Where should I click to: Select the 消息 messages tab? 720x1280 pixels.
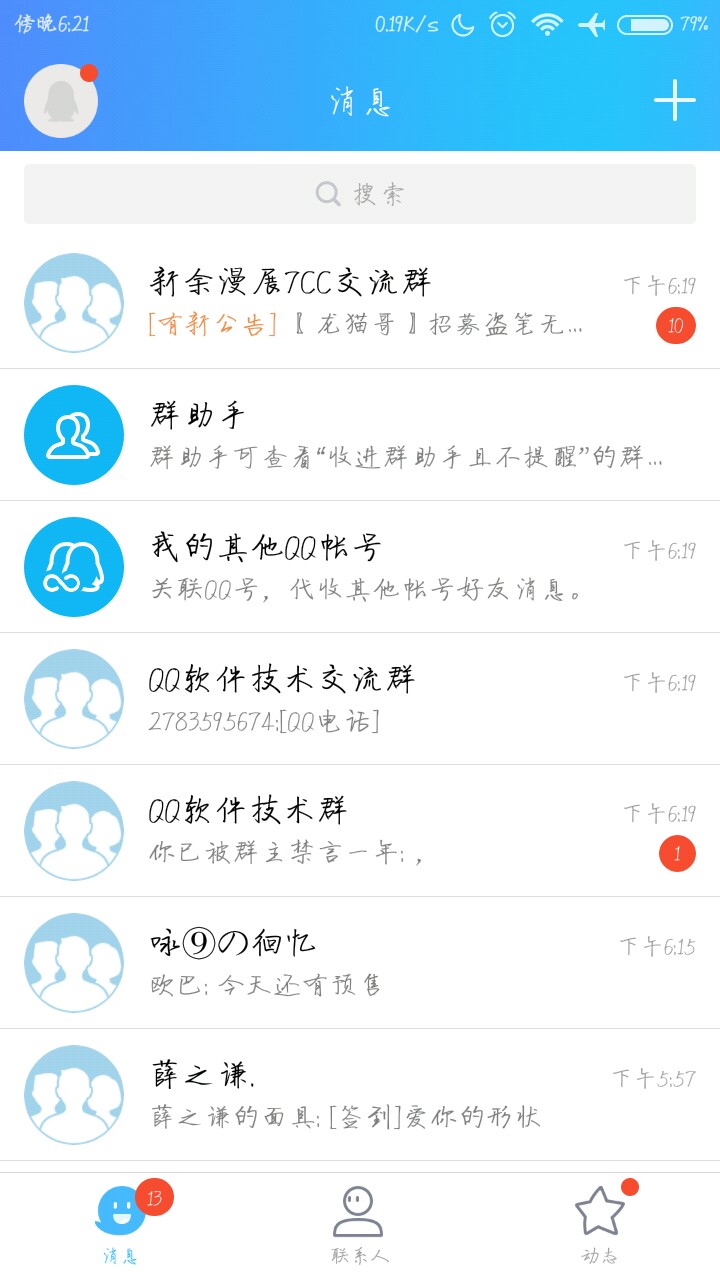pos(121,1225)
